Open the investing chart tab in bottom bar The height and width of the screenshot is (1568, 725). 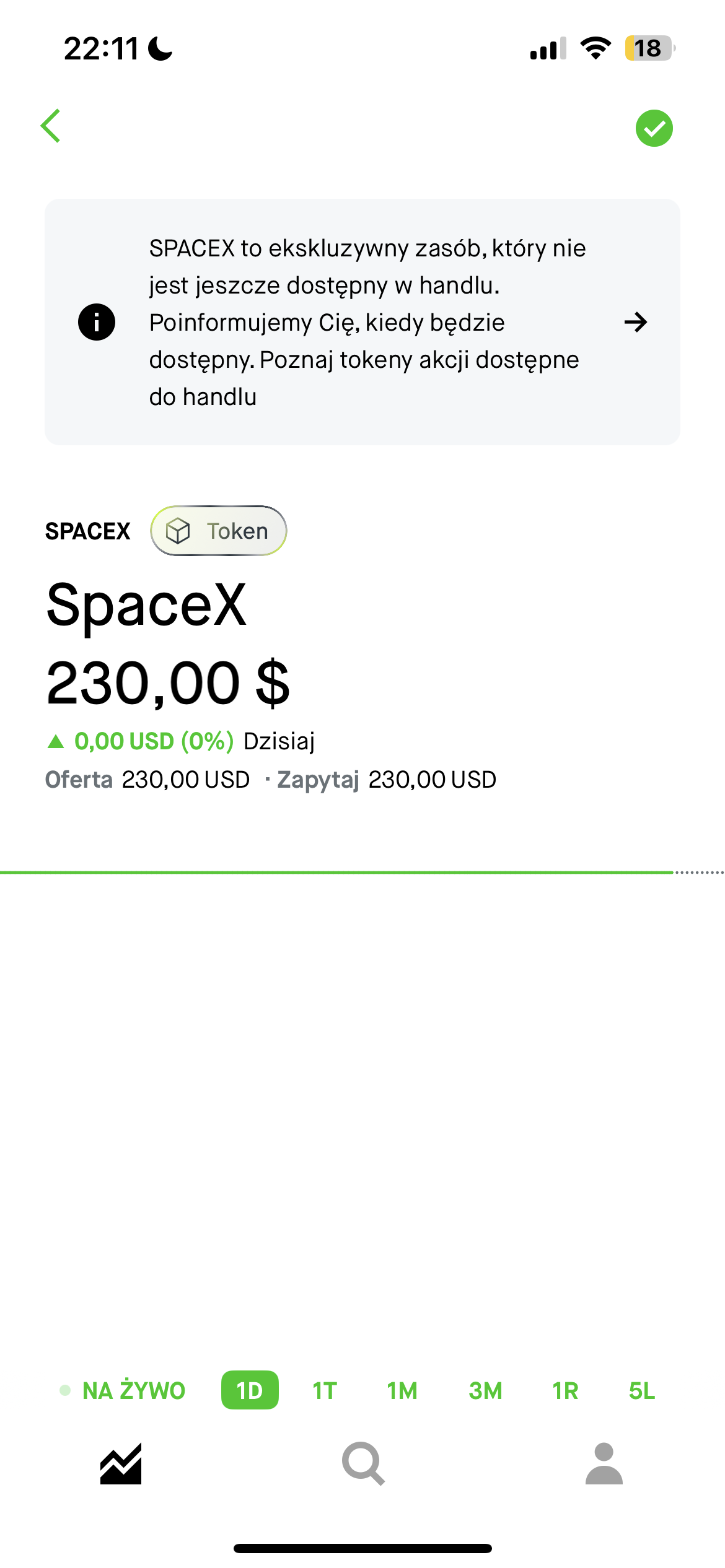pos(121,1464)
